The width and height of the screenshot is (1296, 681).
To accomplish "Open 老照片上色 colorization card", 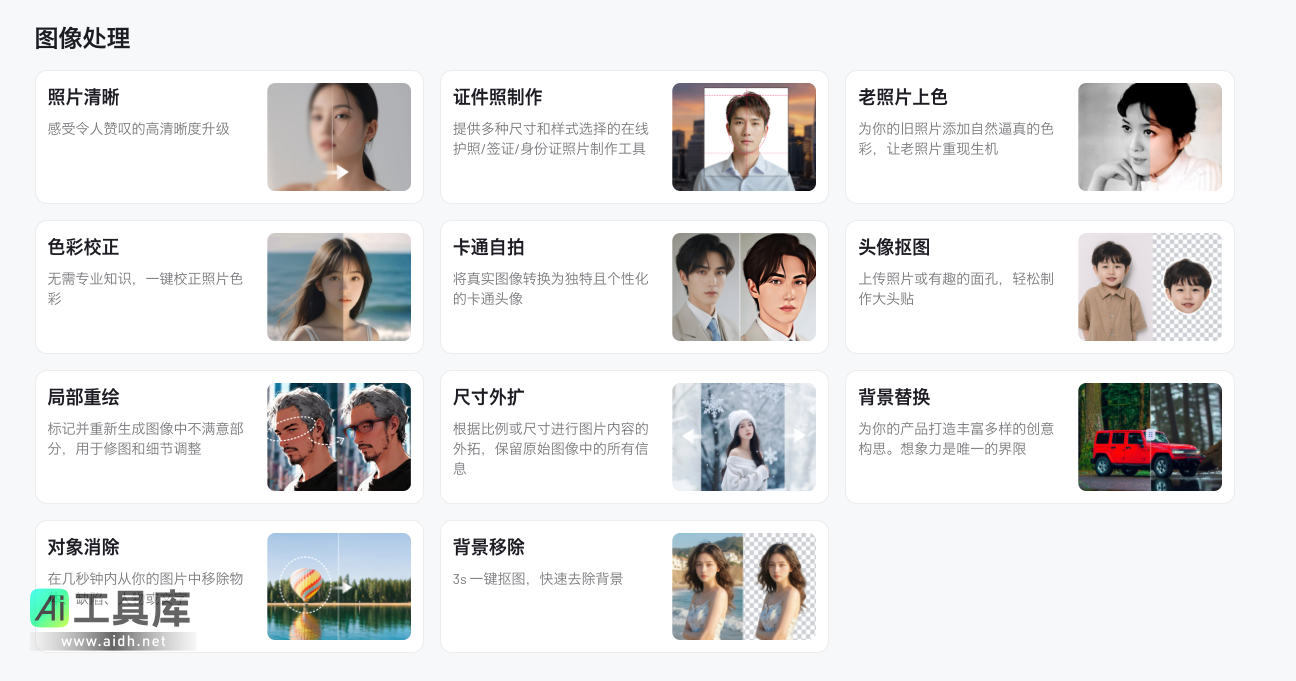I will (x=1039, y=137).
